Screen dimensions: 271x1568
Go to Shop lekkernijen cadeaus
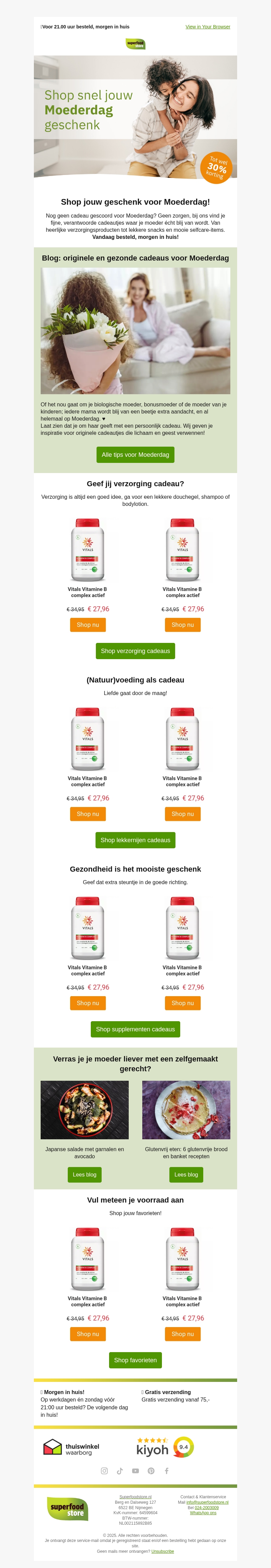click(135, 840)
